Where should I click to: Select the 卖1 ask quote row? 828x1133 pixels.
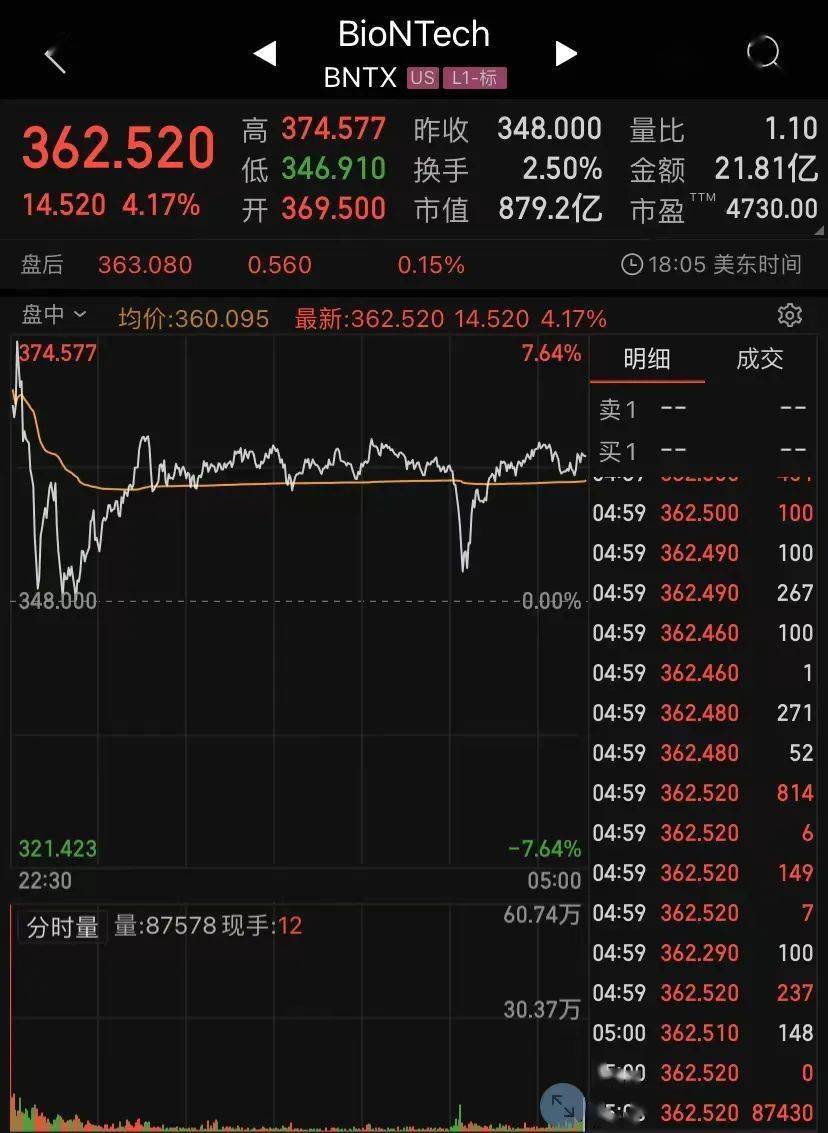700,409
